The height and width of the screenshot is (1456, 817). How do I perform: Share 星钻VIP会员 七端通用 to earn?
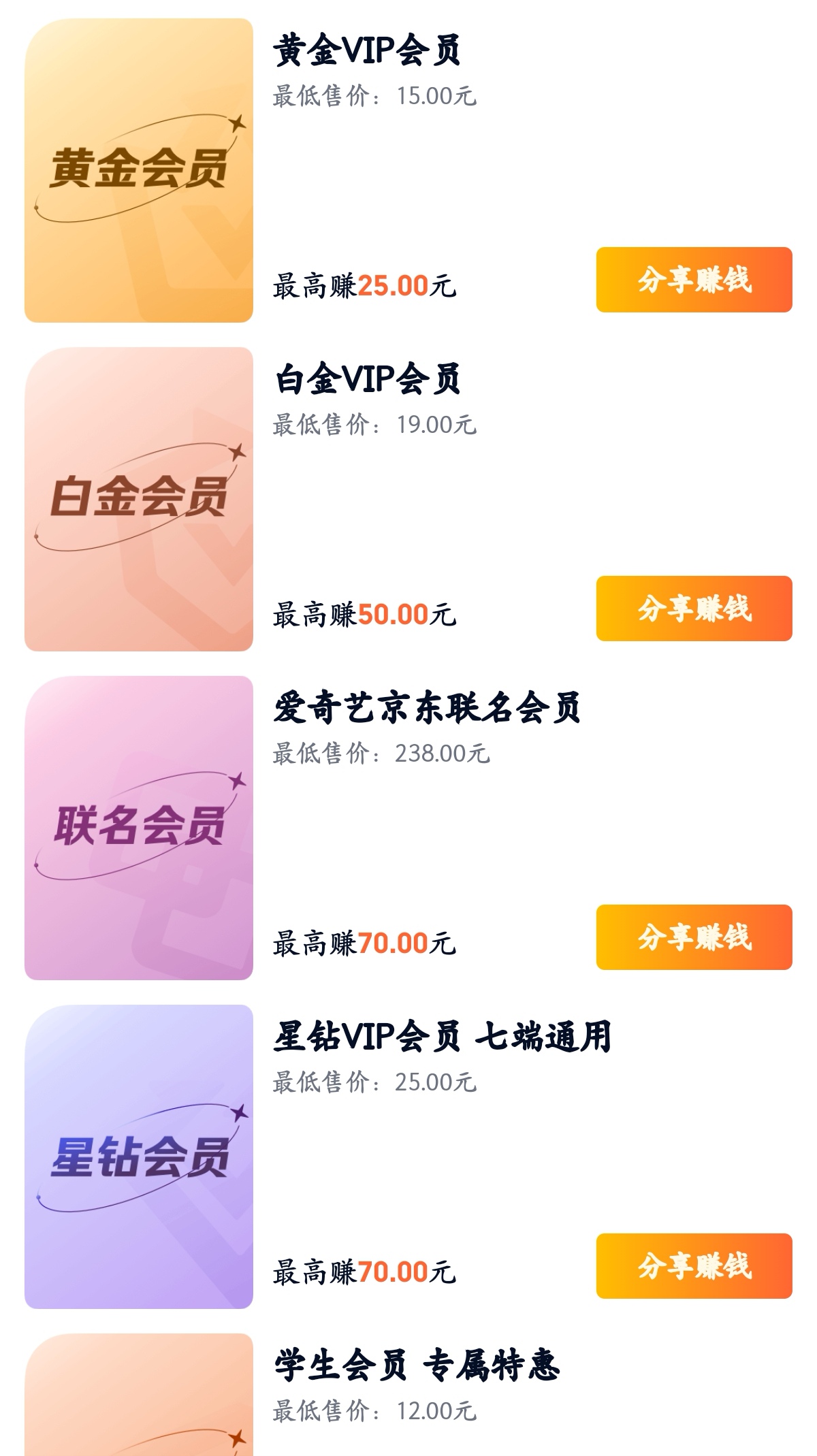(694, 1266)
